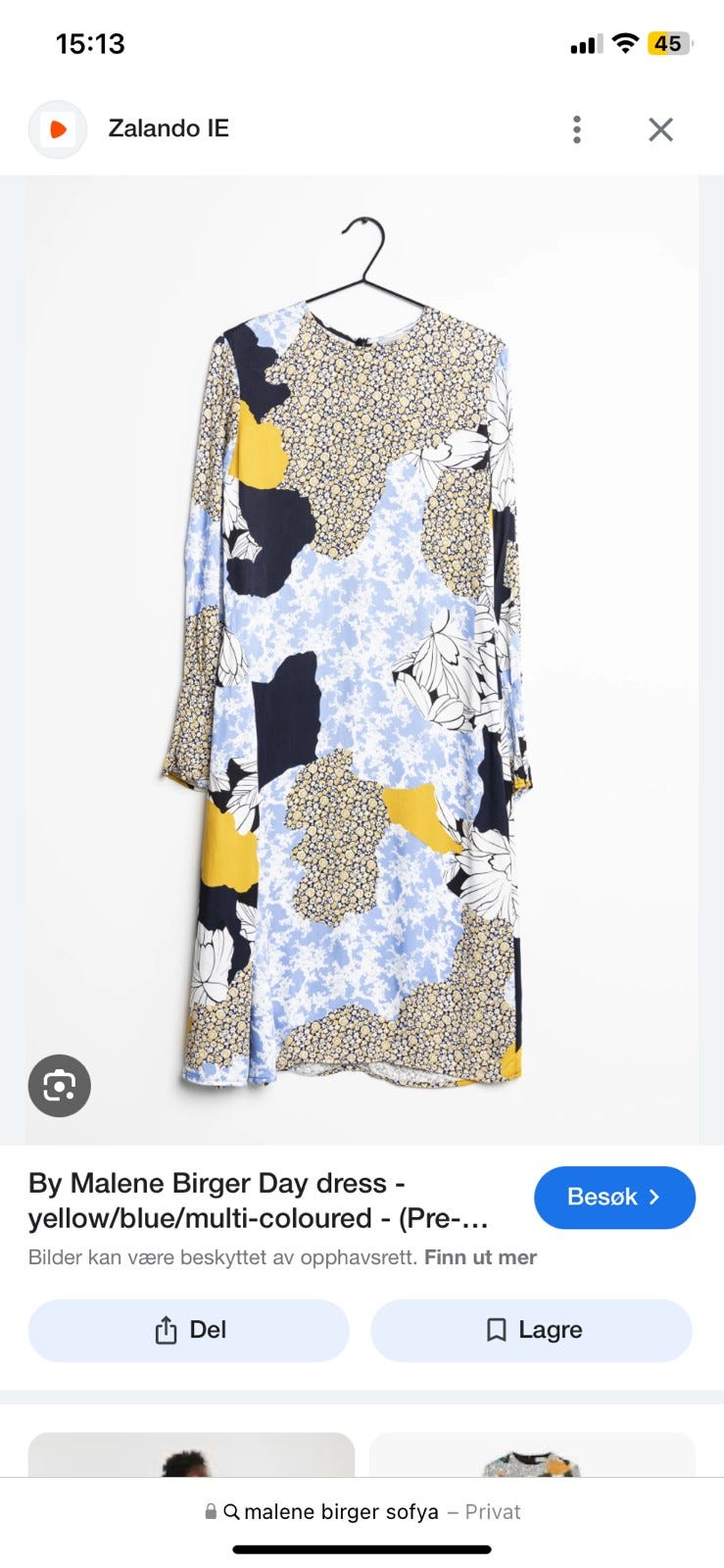This screenshot has width=724, height=1568.
Task: Open the Finn ut mer link
Action: click(x=480, y=1257)
